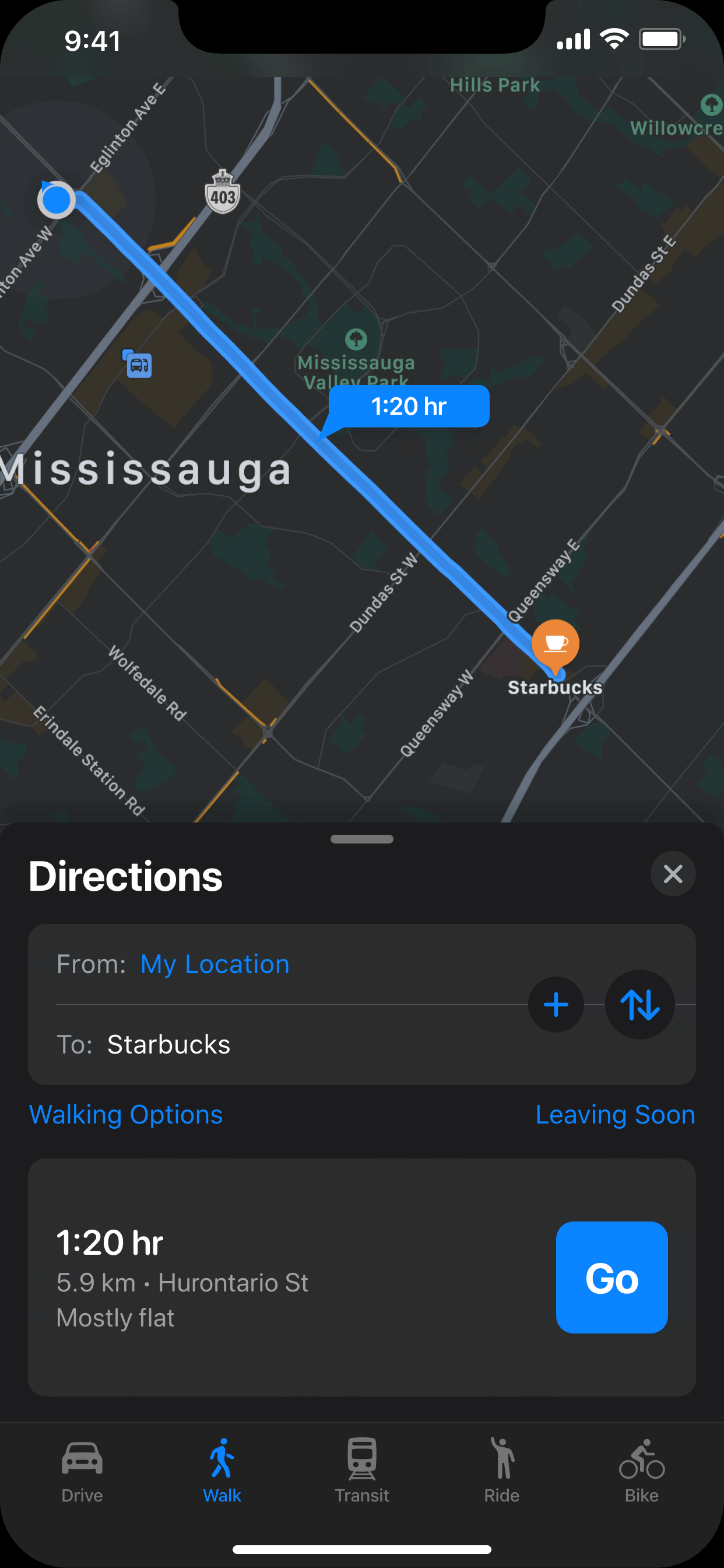Start the route with Go
Viewport: 724px width, 1568px height.
tap(611, 1277)
